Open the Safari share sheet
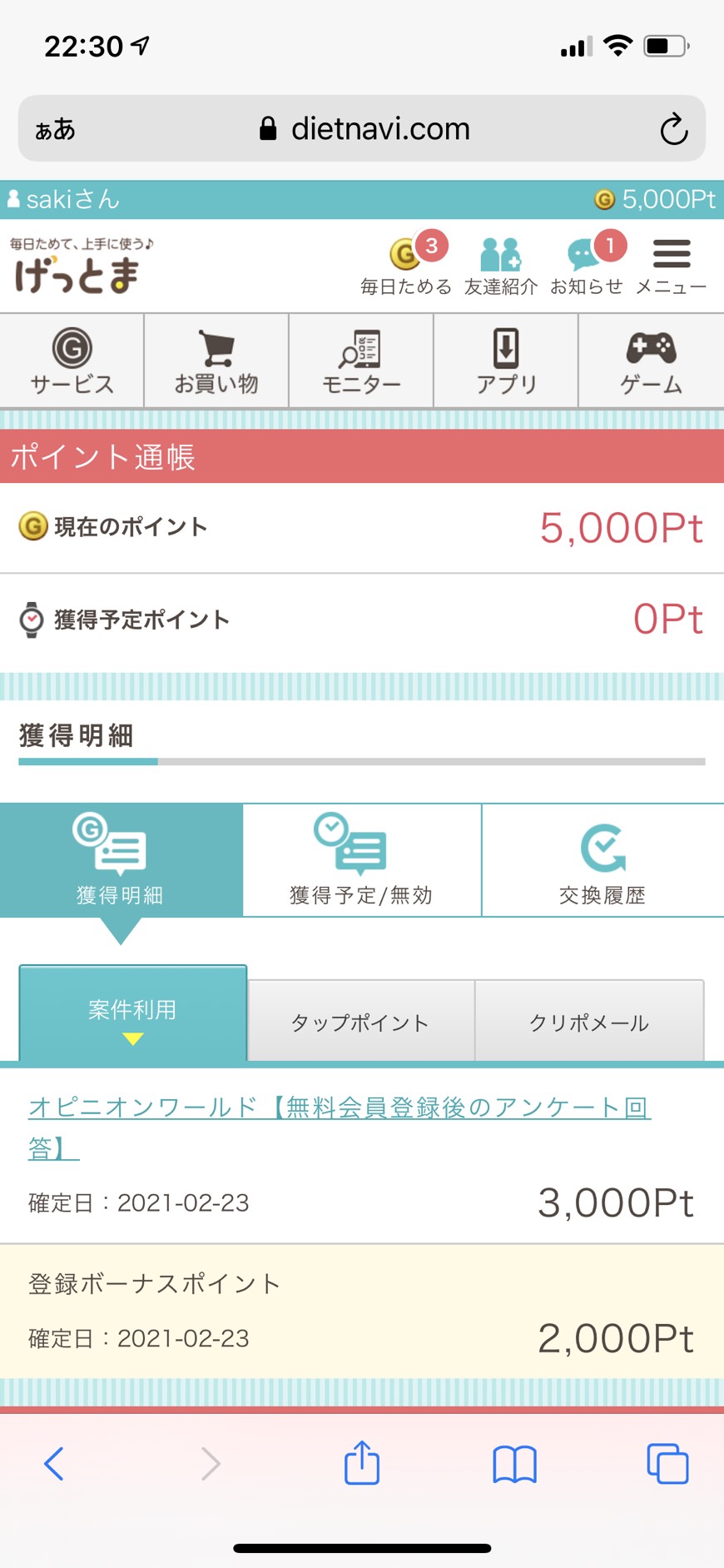The width and height of the screenshot is (724, 1568). [x=362, y=1463]
